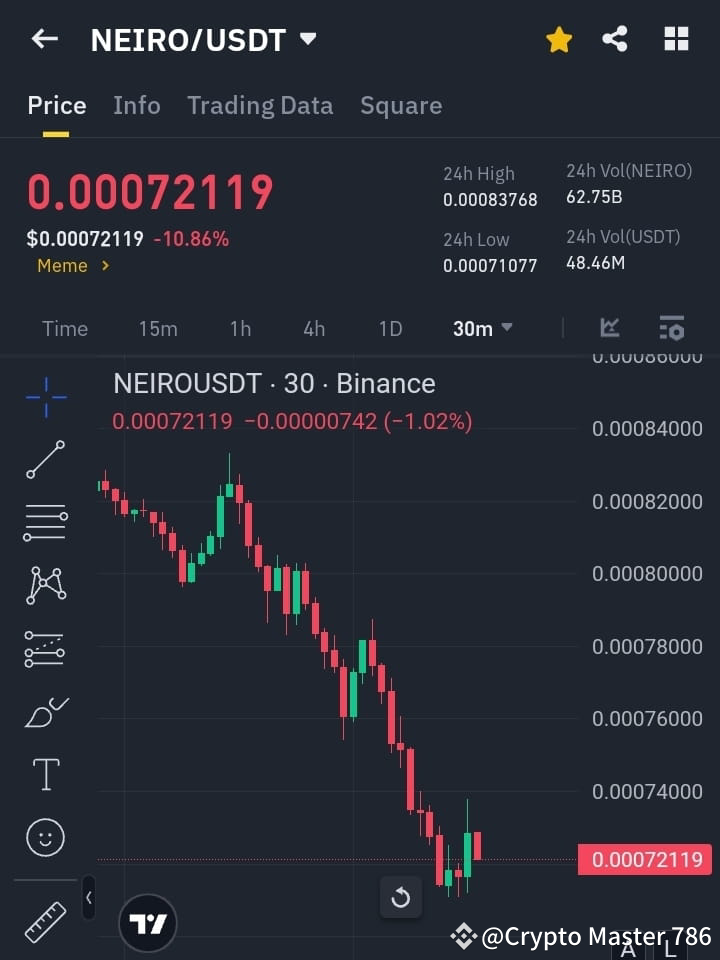720x960 pixels.
Task: Select the trend line drawing tool
Action: [x=45, y=460]
